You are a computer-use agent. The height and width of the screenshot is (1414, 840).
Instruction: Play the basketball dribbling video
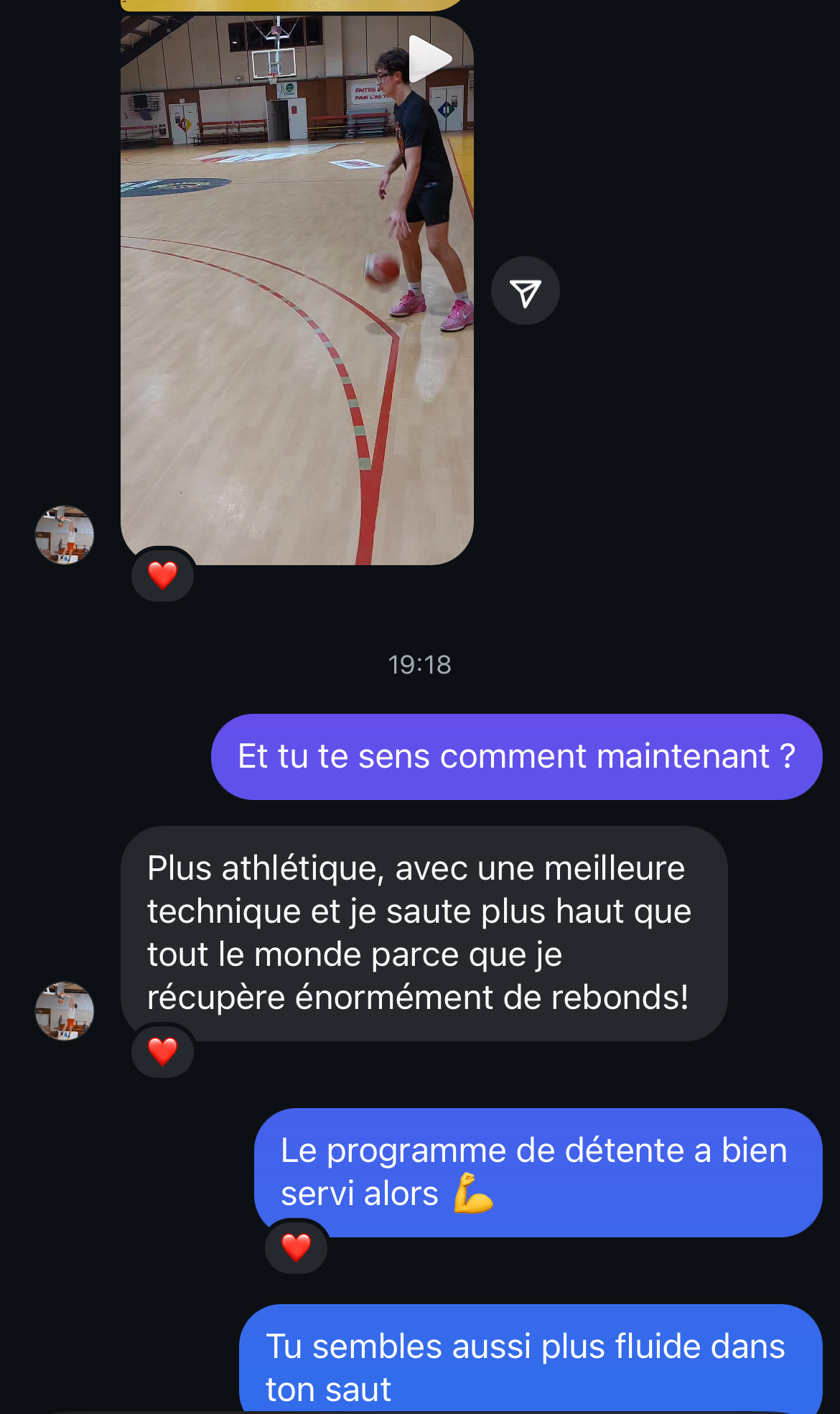[x=429, y=59]
